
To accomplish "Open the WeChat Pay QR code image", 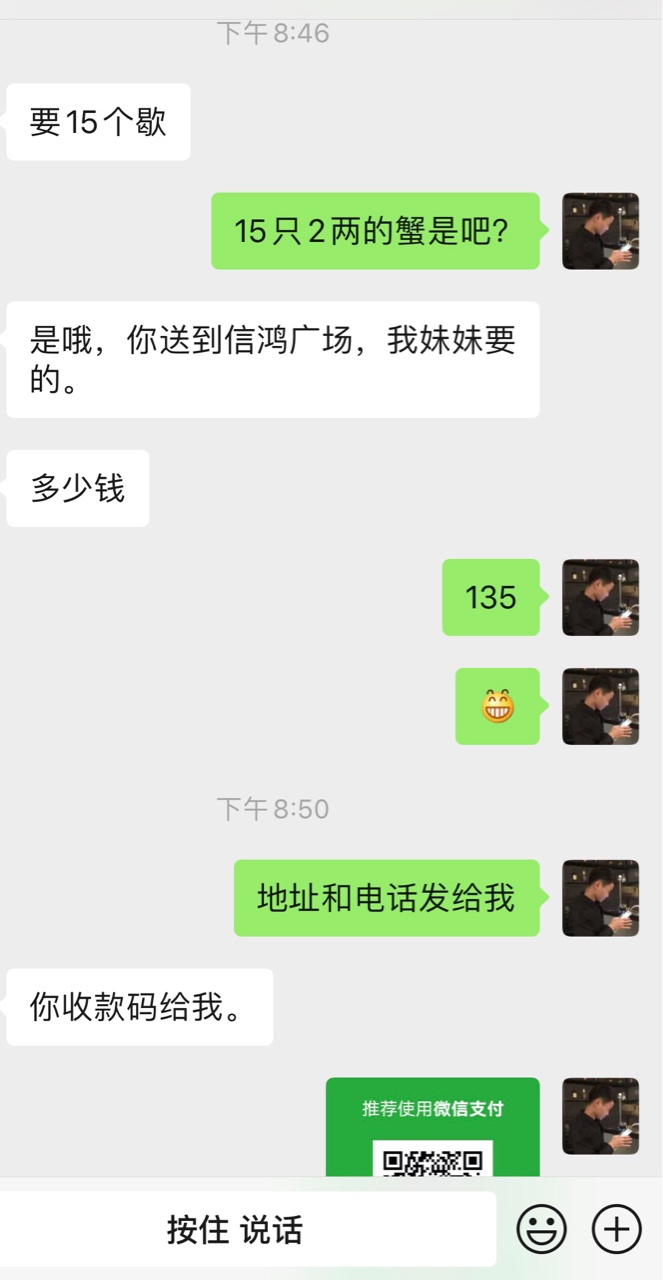I will point(432,1130).
